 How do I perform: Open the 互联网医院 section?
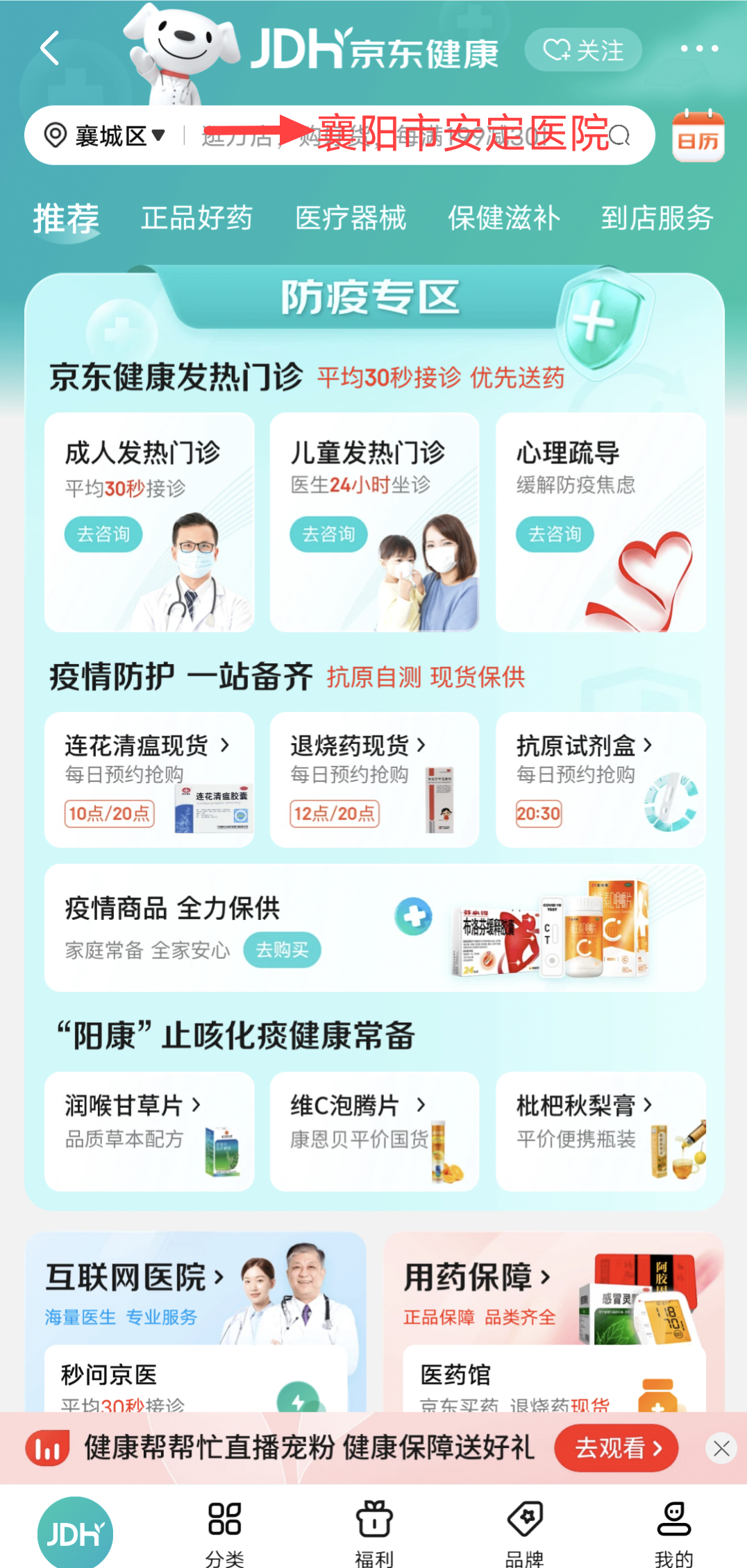point(135,1277)
